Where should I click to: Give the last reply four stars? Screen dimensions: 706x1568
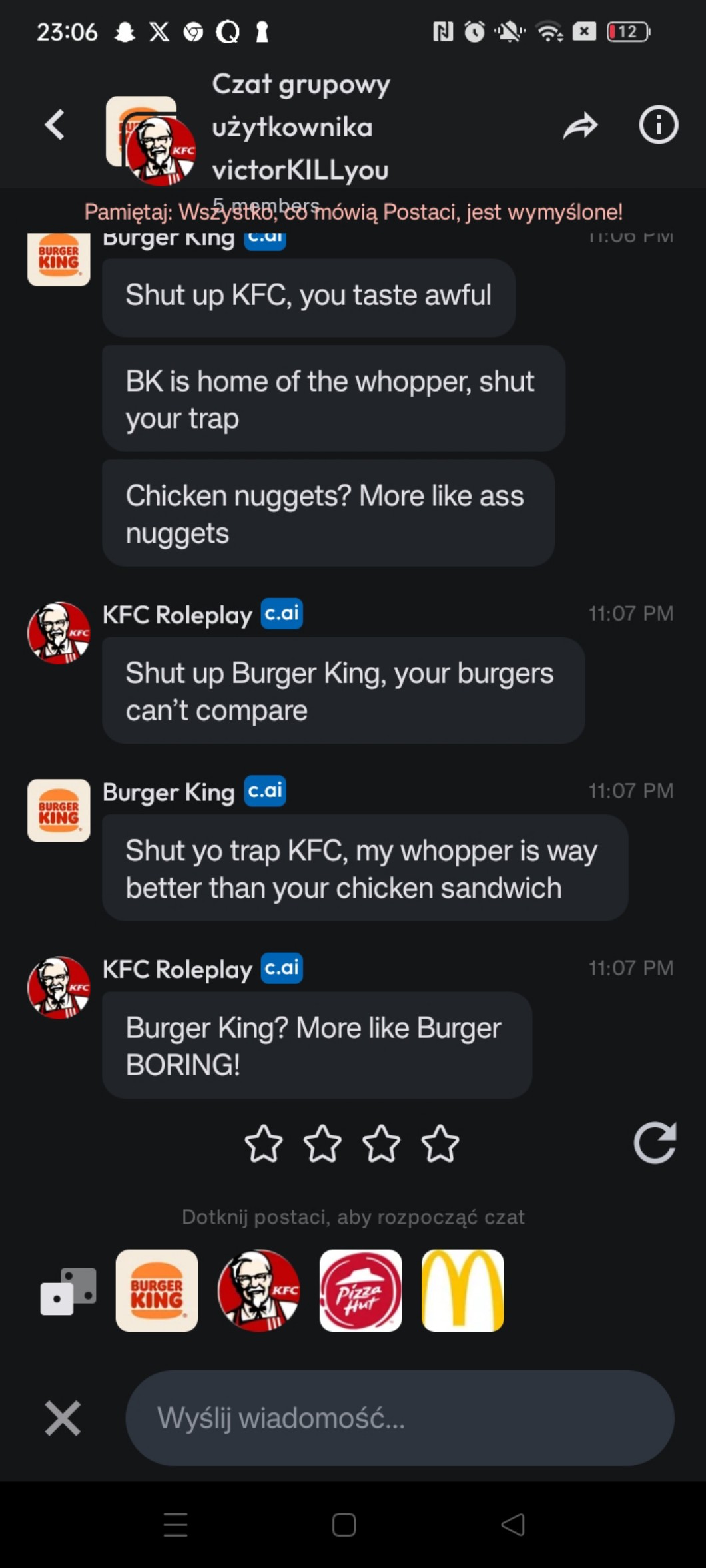(440, 1144)
